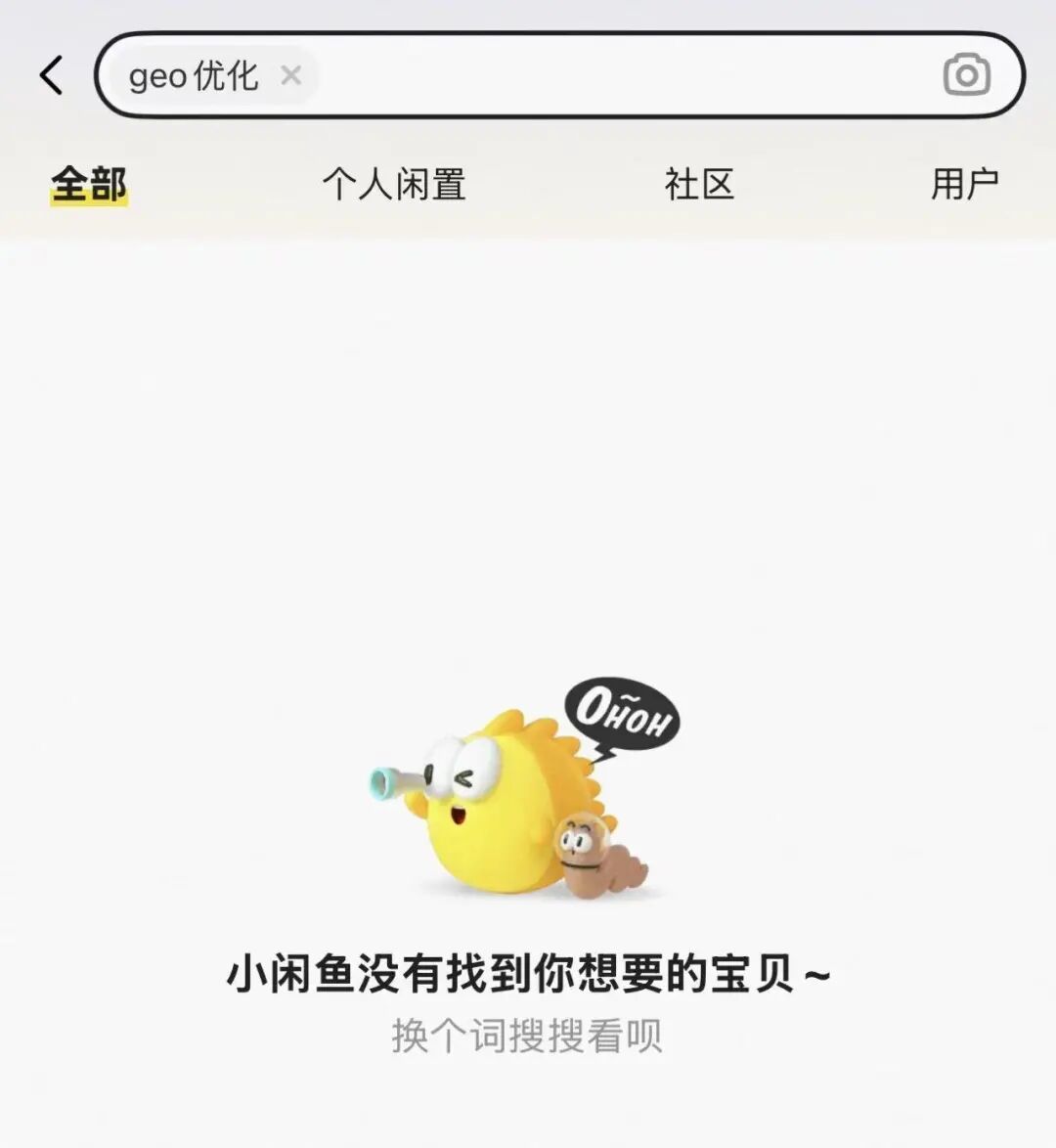The height and width of the screenshot is (1148, 1056).
Task: Switch to the 社区 tab
Action: click(x=699, y=184)
